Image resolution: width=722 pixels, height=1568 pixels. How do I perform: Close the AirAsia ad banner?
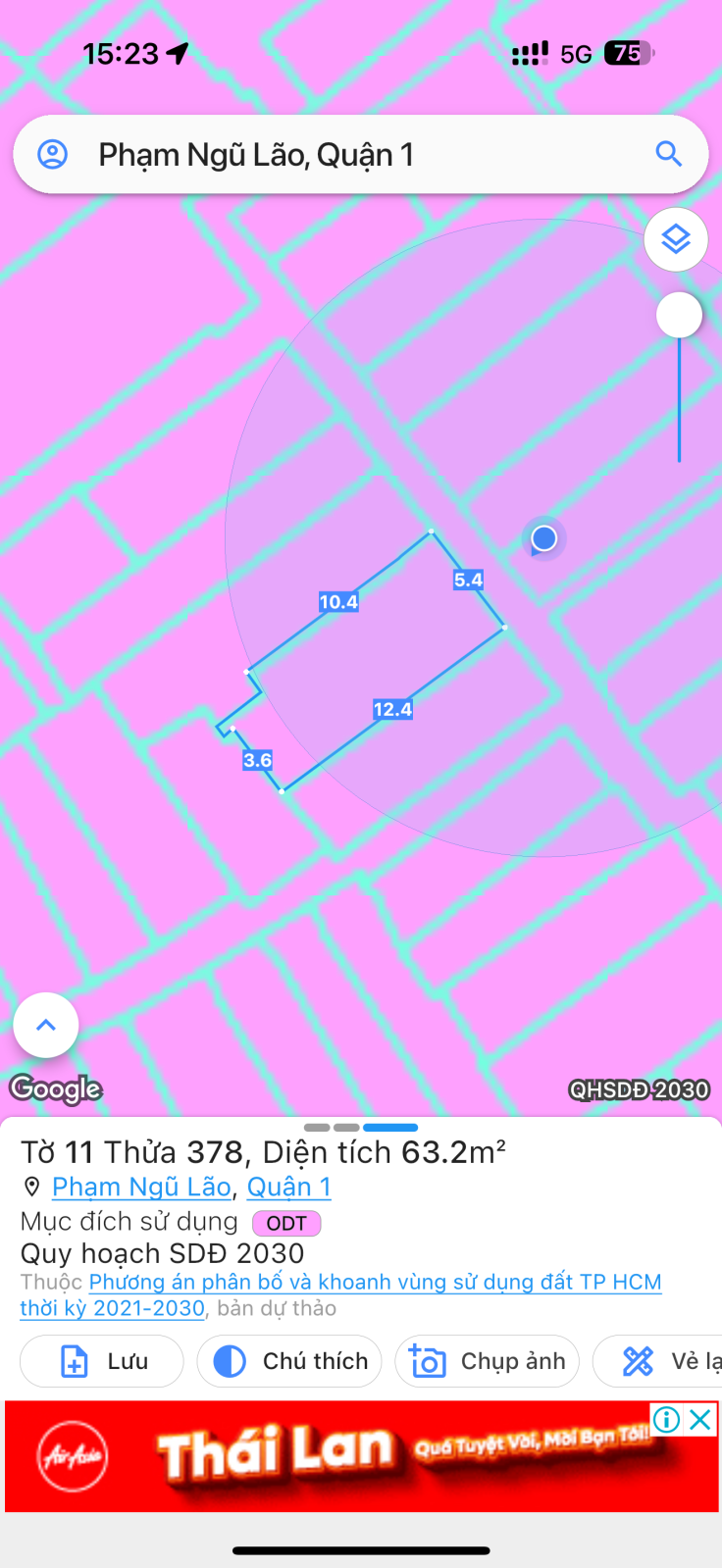pos(700,1419)
